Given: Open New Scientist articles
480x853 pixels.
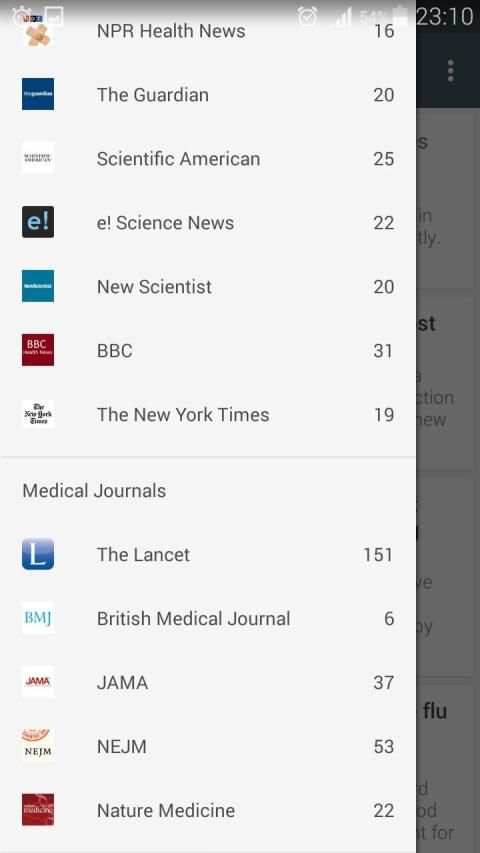Looking at the screenshot, I should [x=208, y=286].
